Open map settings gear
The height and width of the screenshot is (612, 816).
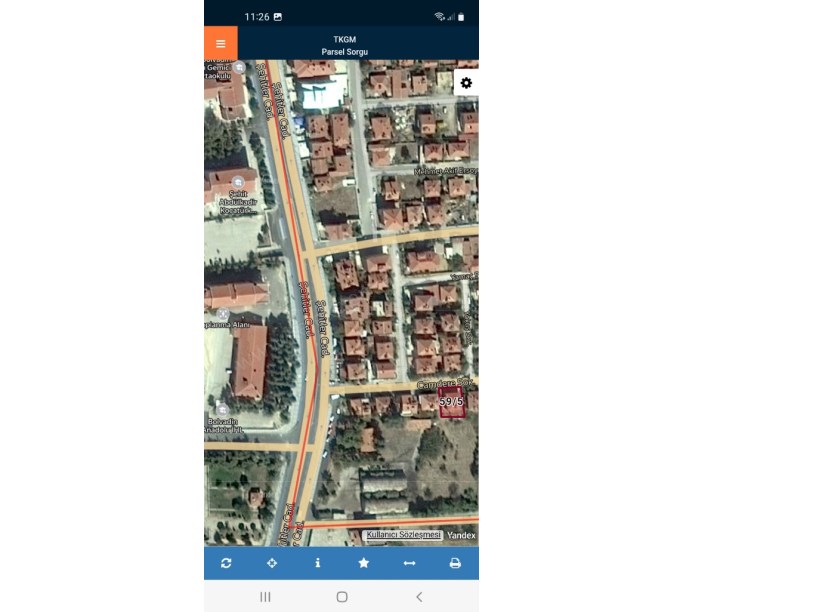(x=466, y=83)
